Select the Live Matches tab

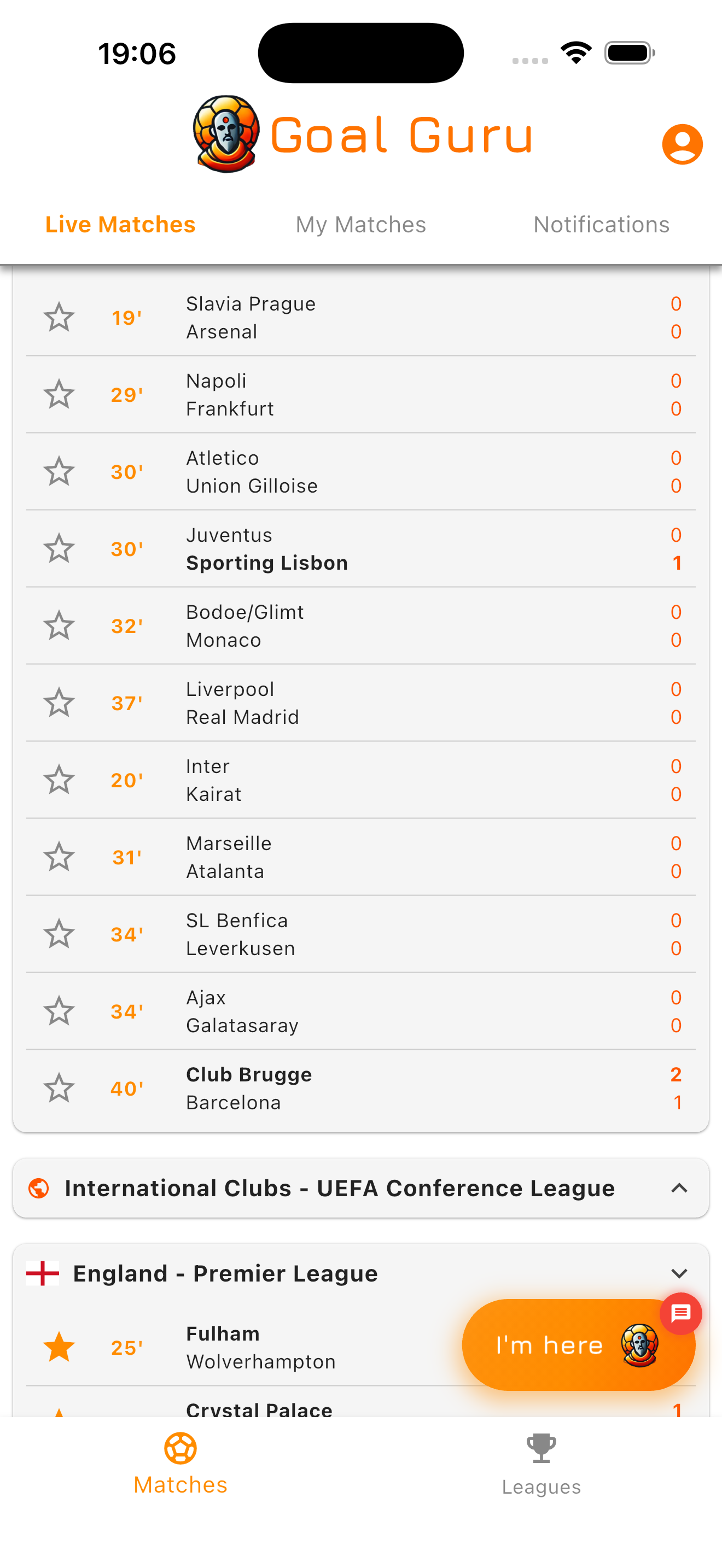click(120, 224)
